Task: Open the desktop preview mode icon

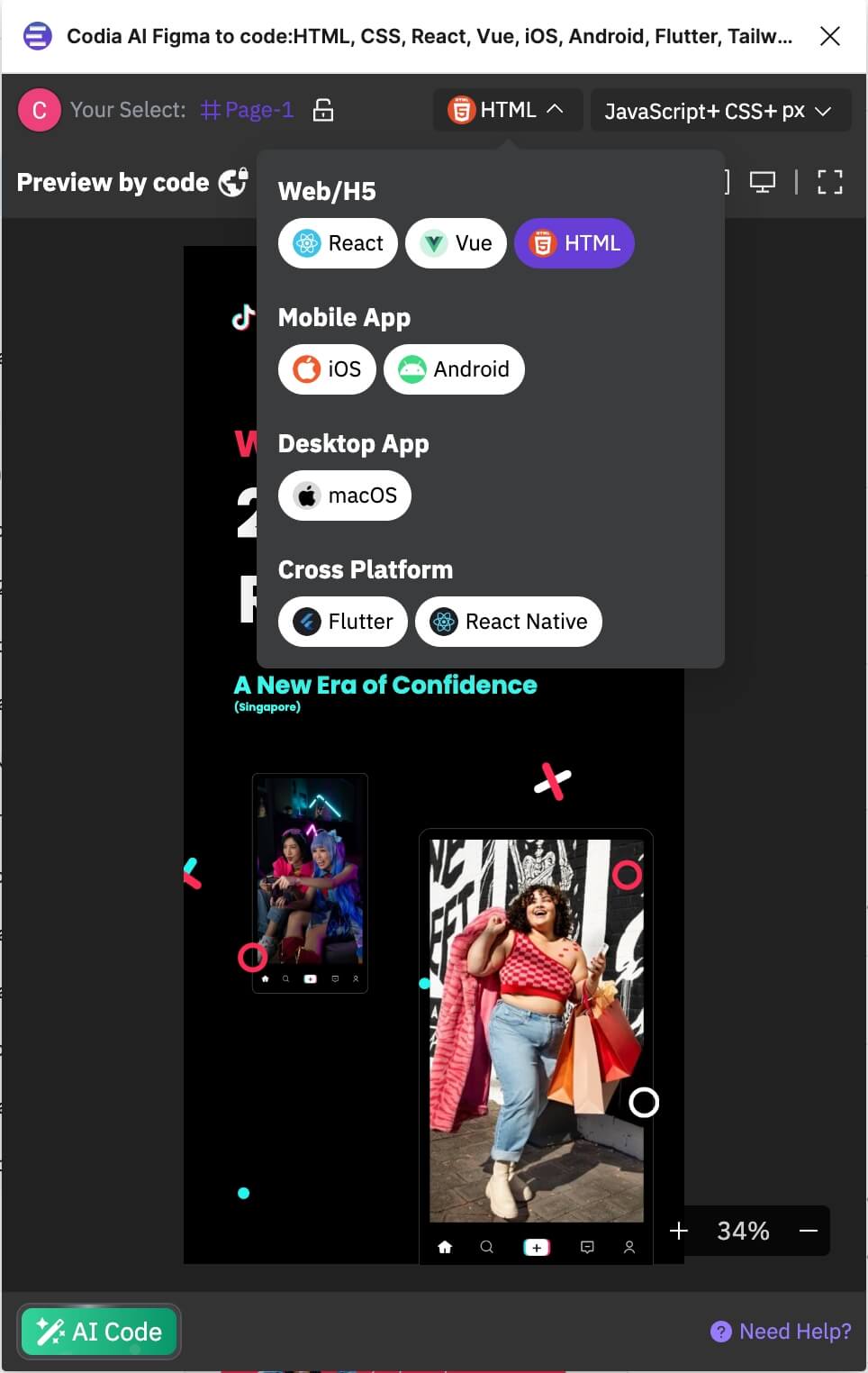Action: pos(764,181)
